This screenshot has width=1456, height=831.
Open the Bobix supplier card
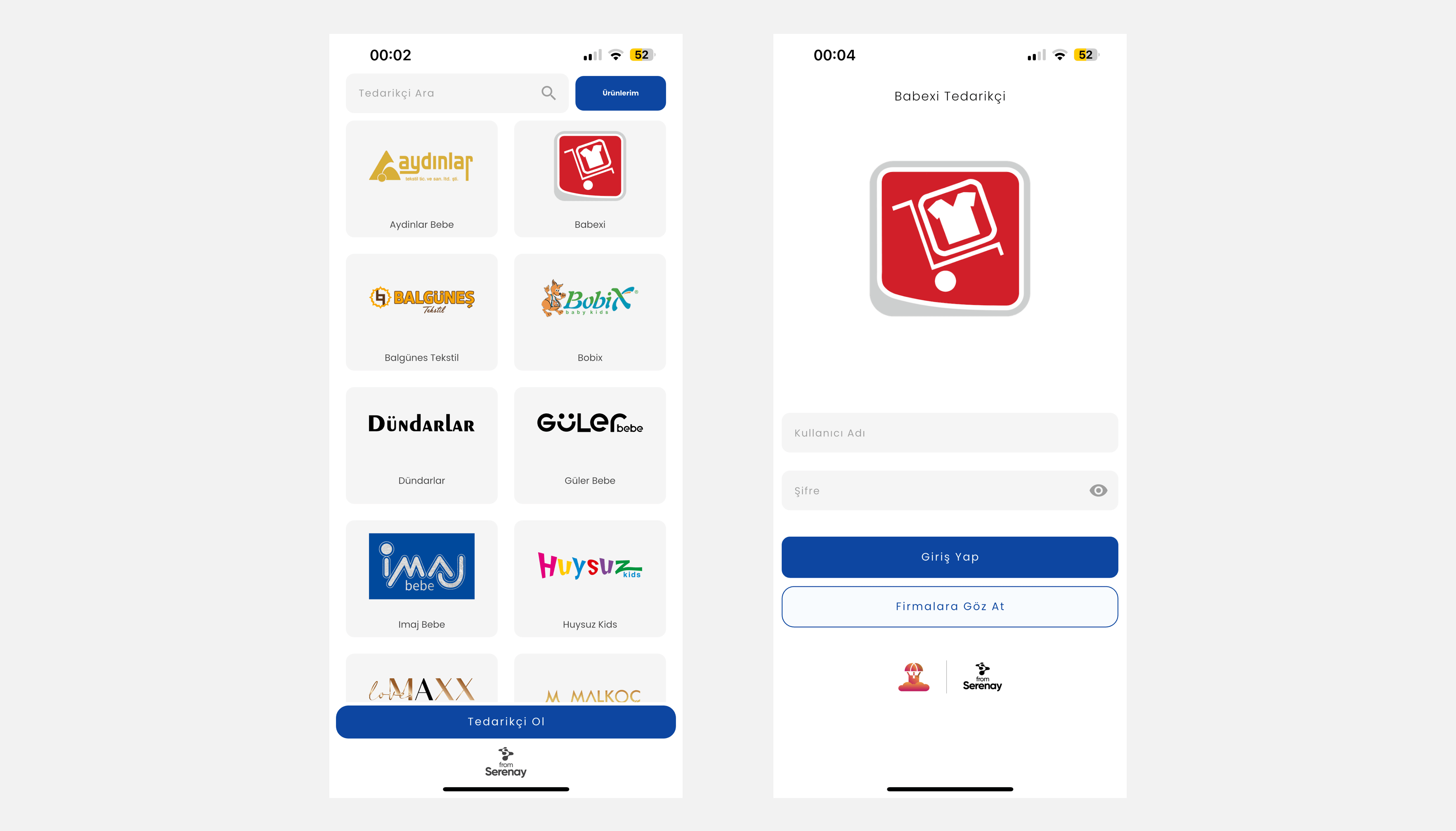click(x=589, y=312)
